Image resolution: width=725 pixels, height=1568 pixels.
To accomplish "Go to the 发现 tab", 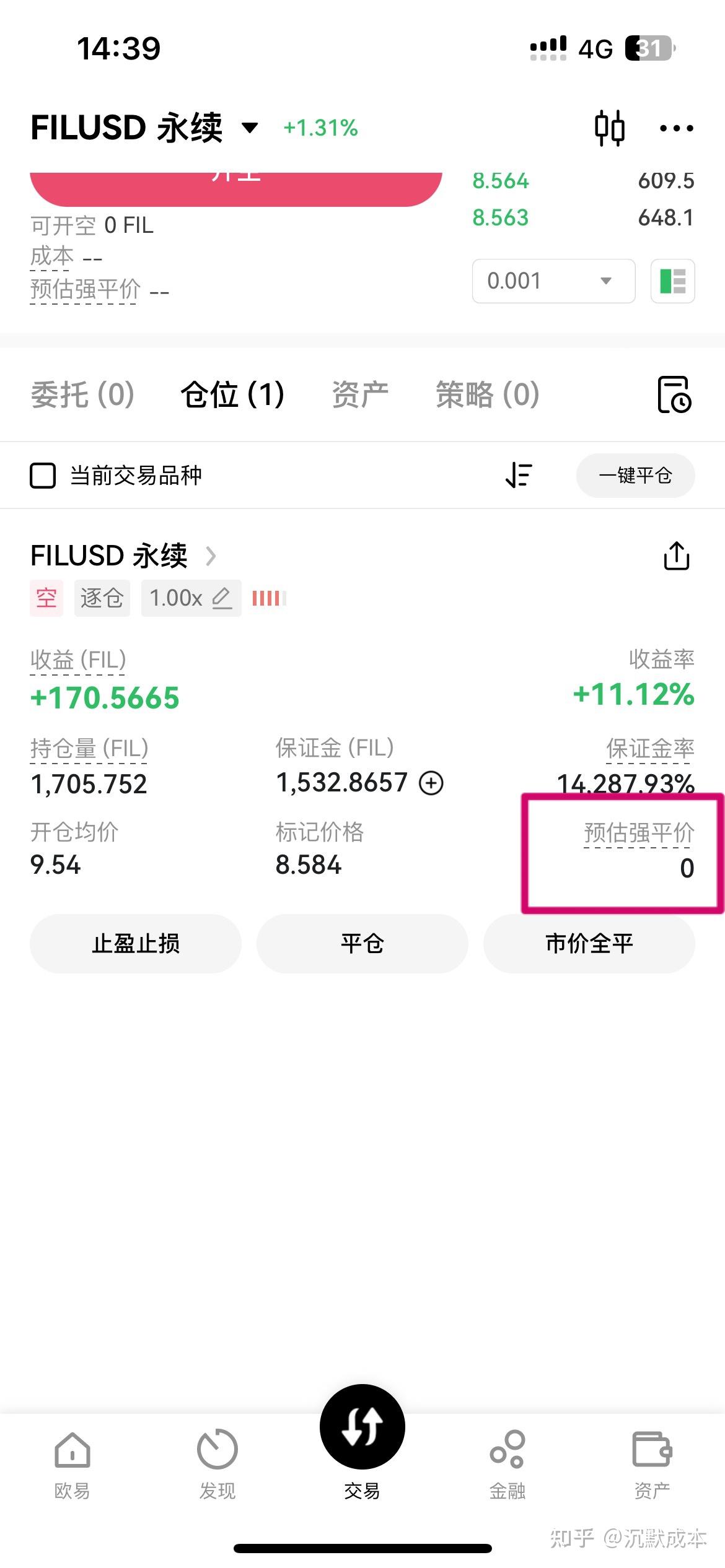I will click(217, 1465).
